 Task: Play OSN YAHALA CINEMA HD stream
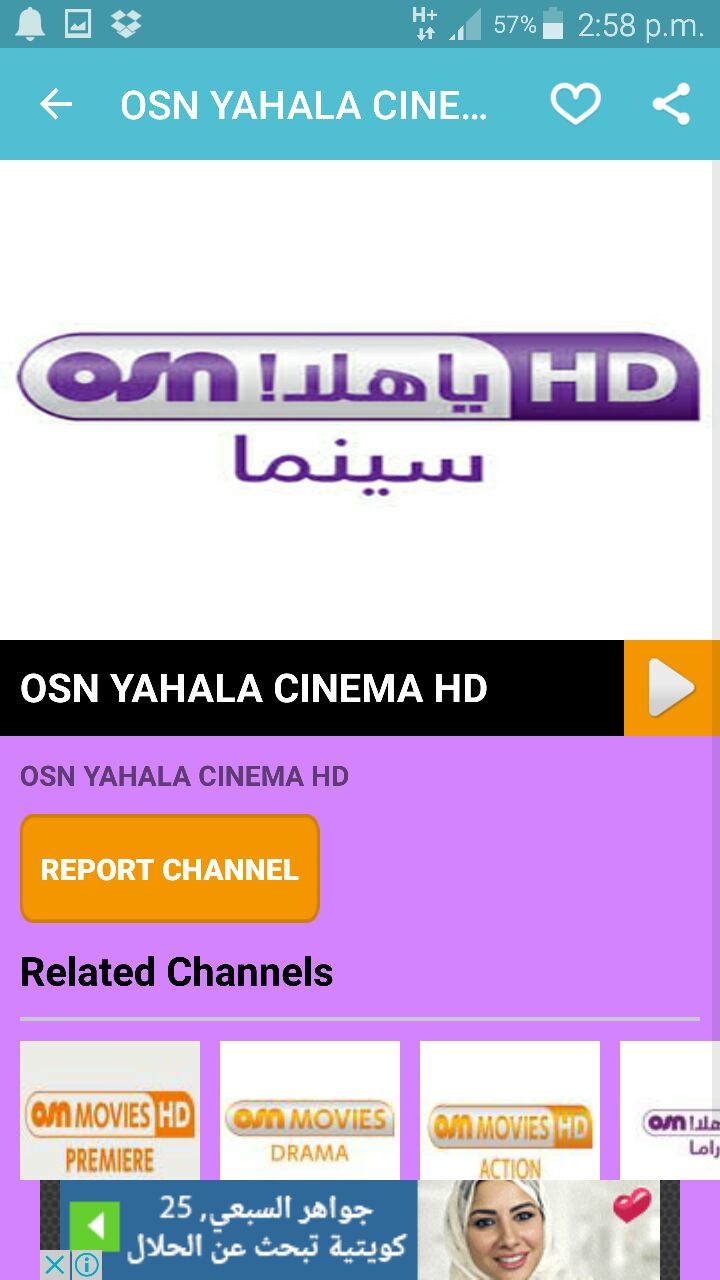672,688
